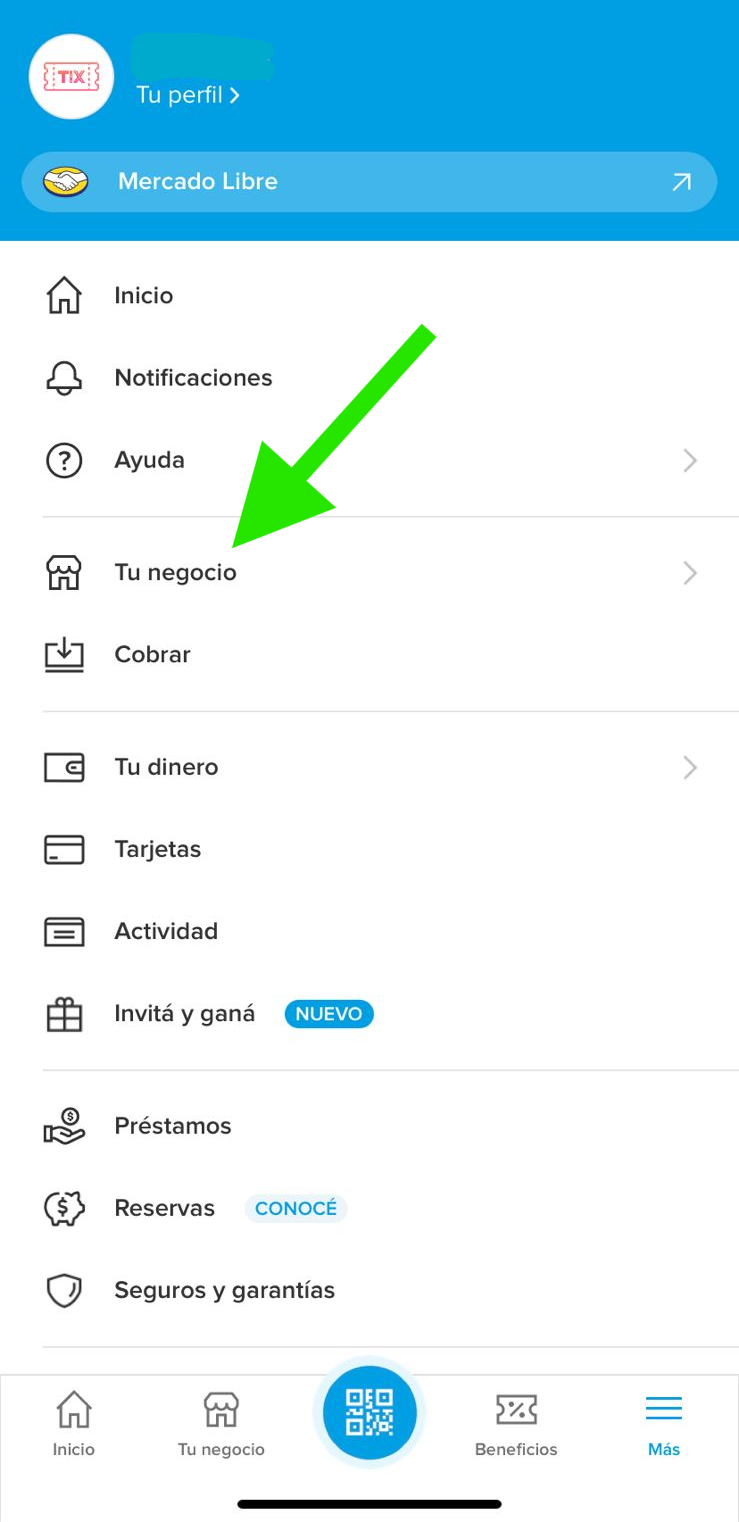Viewport: 739px width, 1522px height.
Task: Open the Mercado Libre banner
Action: click(369, 181)
